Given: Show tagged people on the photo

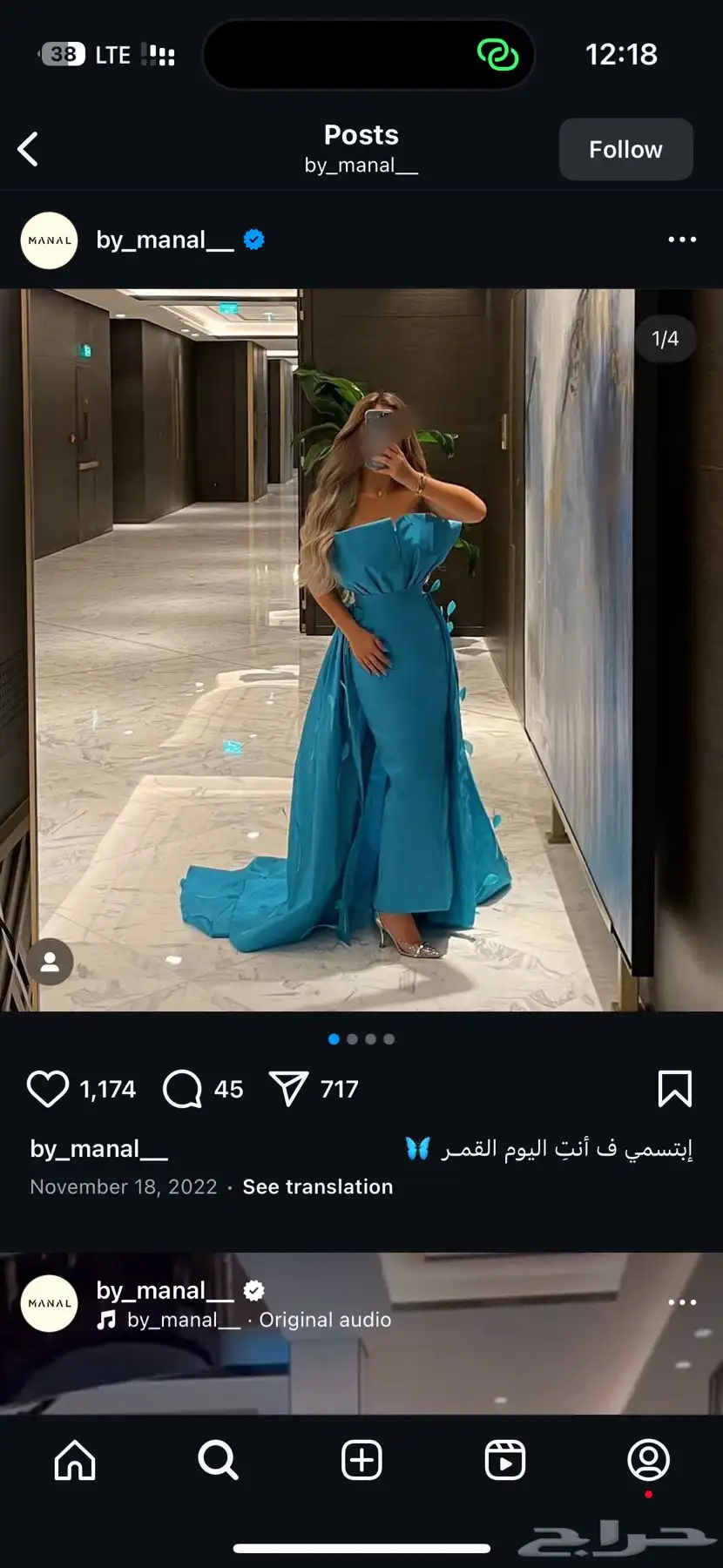Looking at the screenshot, I should pos(50,962).
